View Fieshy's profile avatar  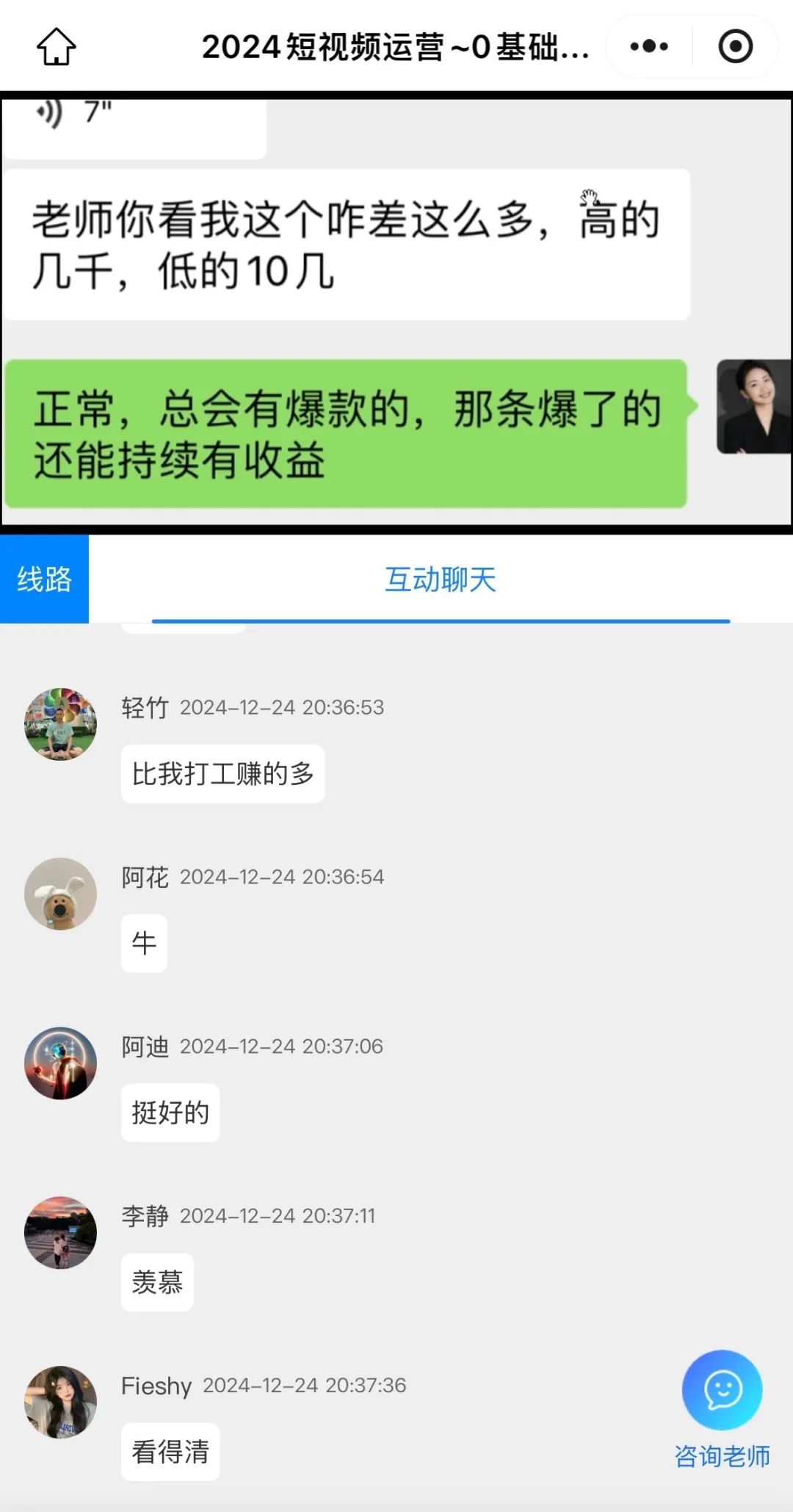[61, 1403]
